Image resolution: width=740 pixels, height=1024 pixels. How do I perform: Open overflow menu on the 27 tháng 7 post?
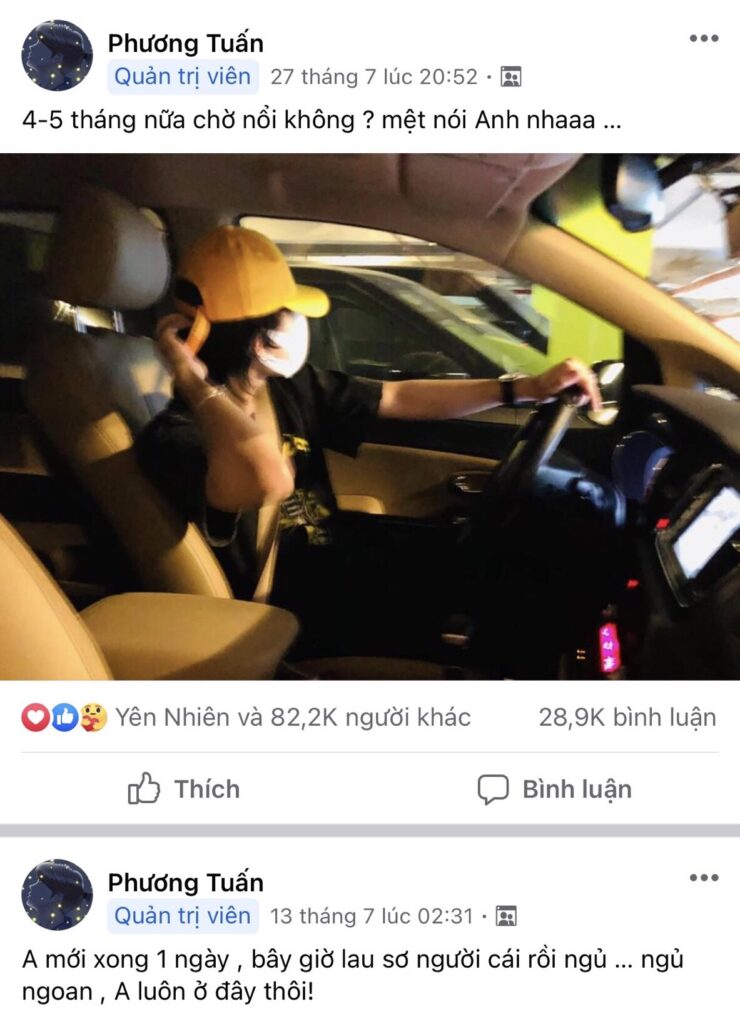click(703, 39)
